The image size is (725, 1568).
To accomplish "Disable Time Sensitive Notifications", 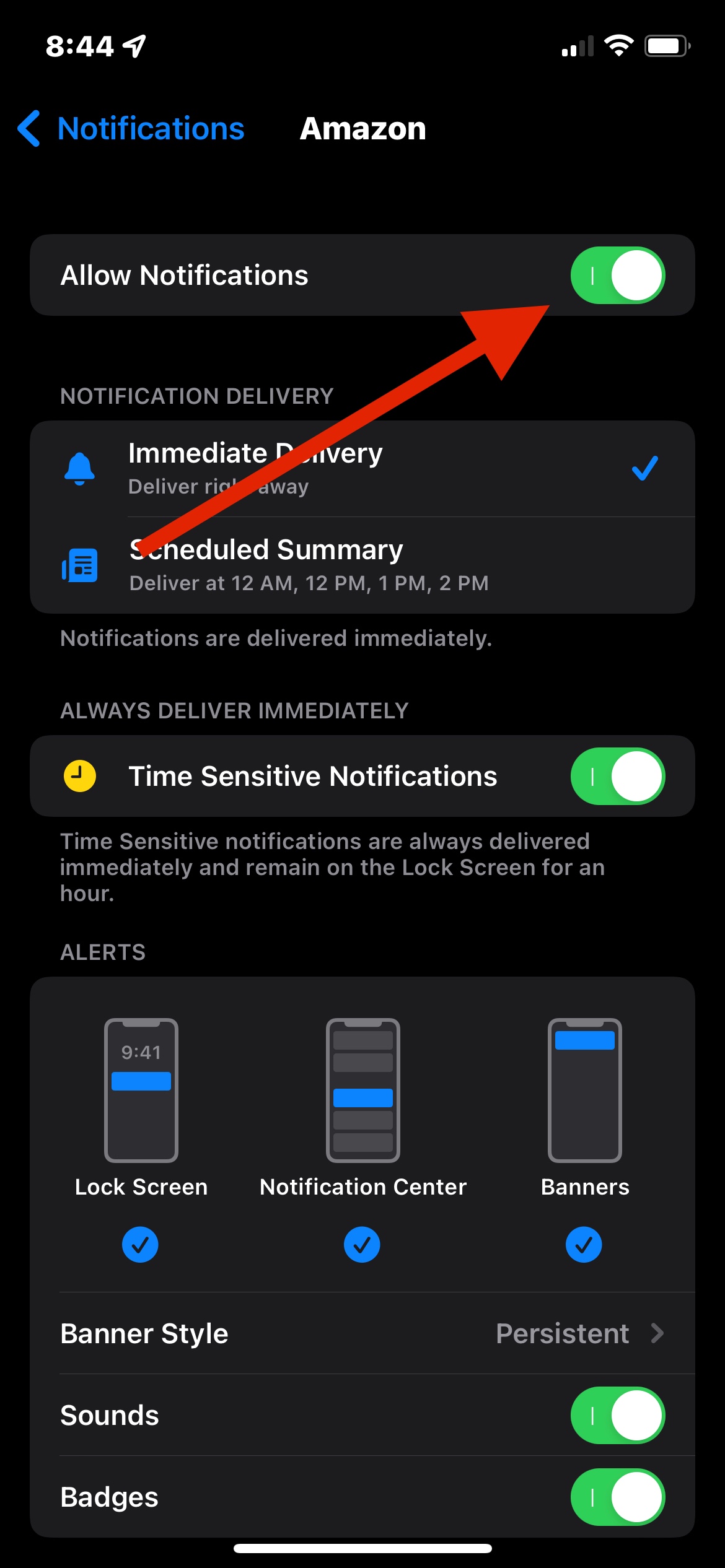I will tap(617, 776).
